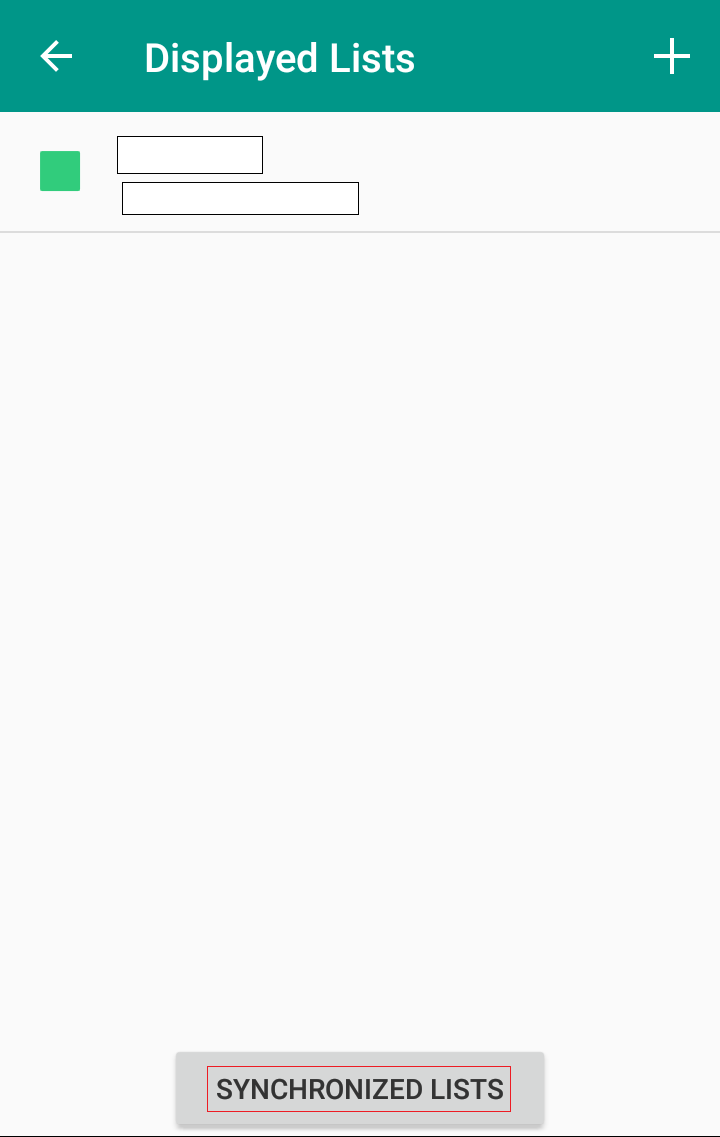Screen dimensions: 720x1137
Task: Add a new list with plus icon
Action: click(x=671, y=57)
